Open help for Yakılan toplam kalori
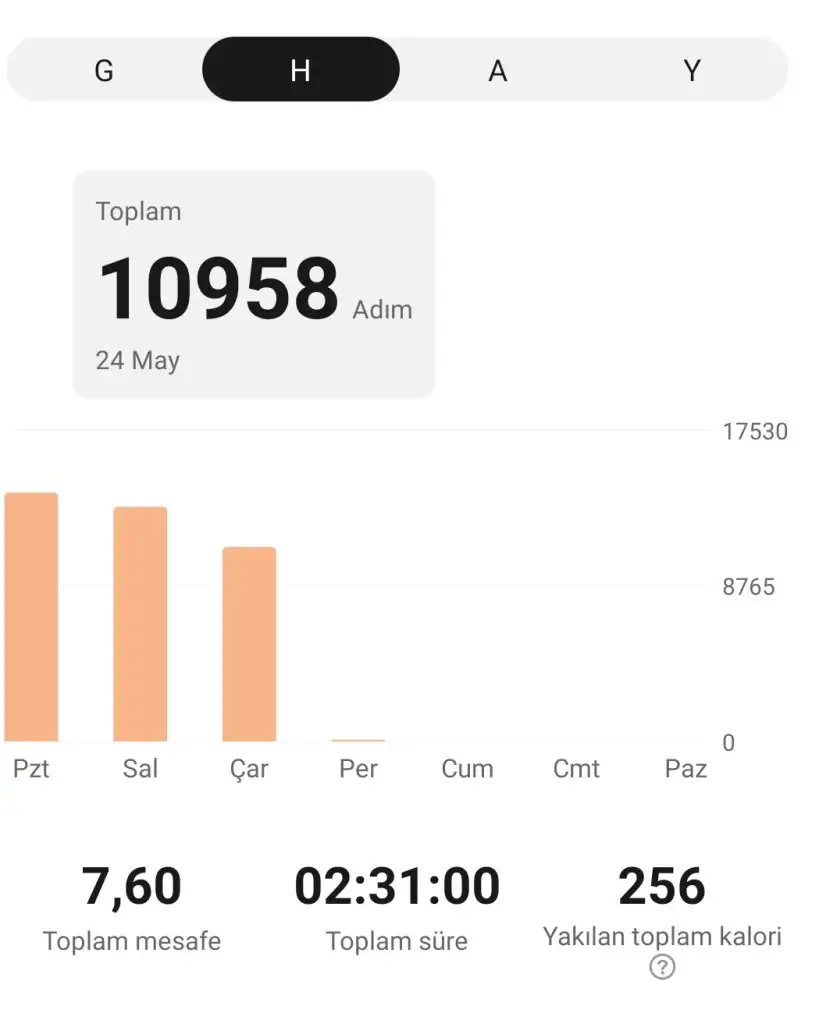 (x=662, y=968)
